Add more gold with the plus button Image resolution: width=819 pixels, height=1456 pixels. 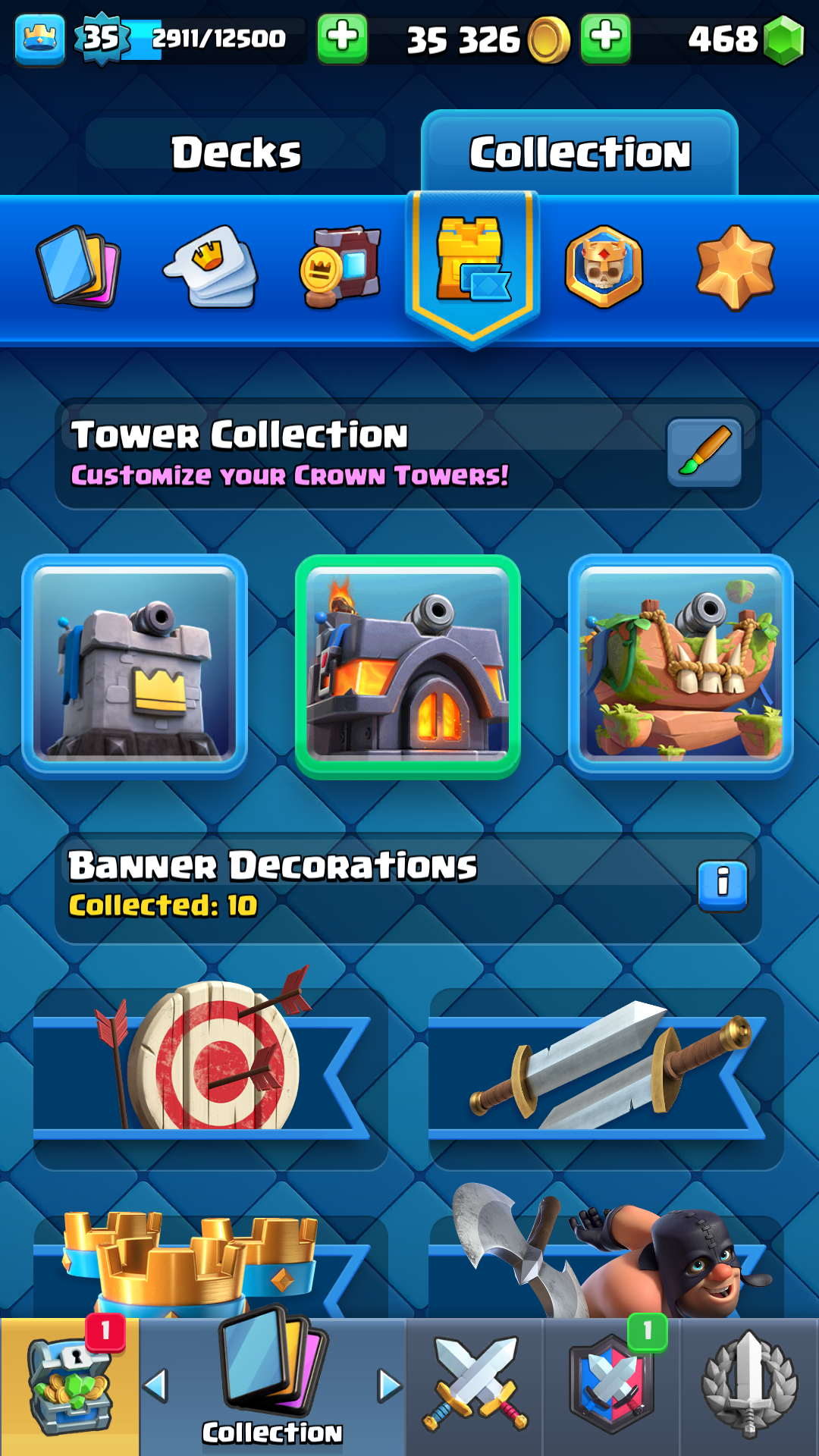click(343, 38)
